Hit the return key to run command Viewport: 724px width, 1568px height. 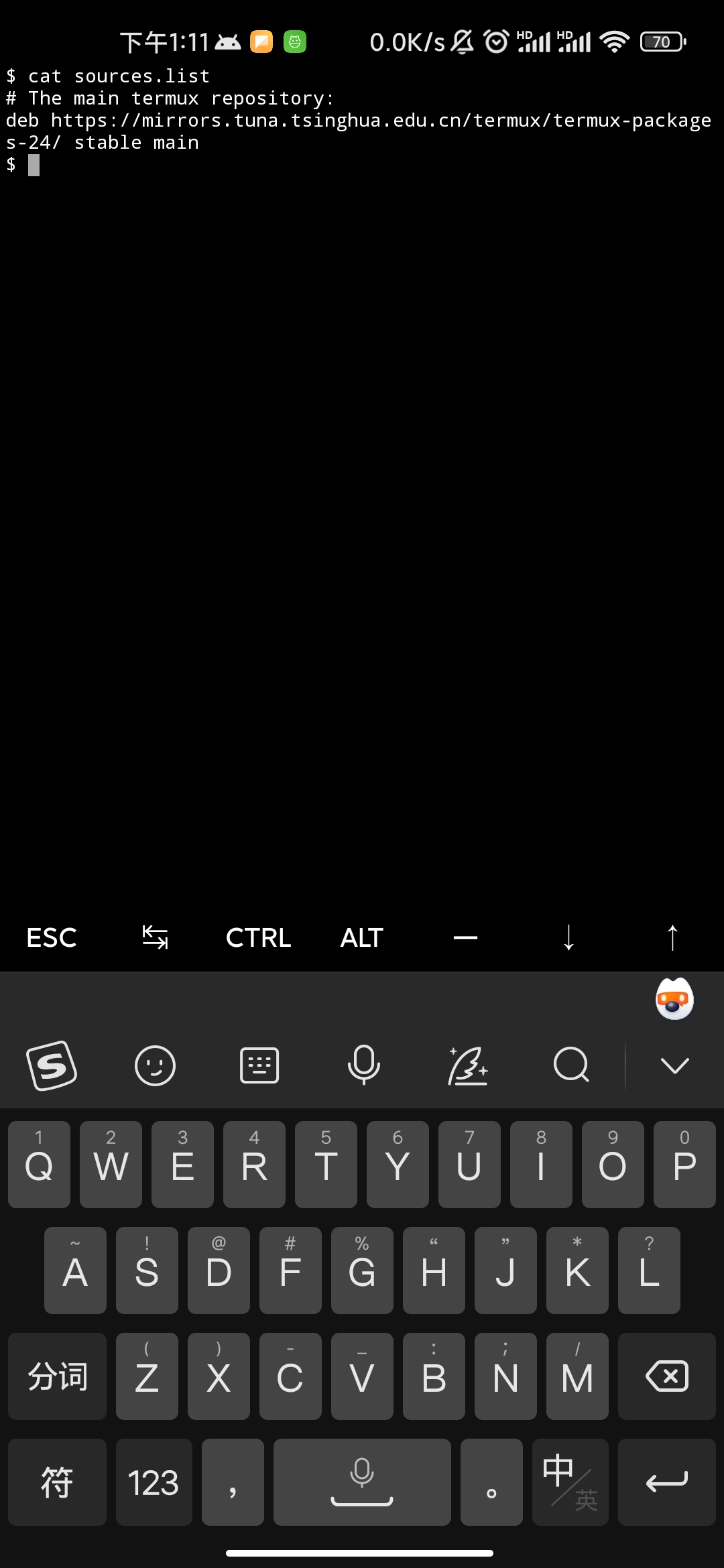tap(667, 1482)
